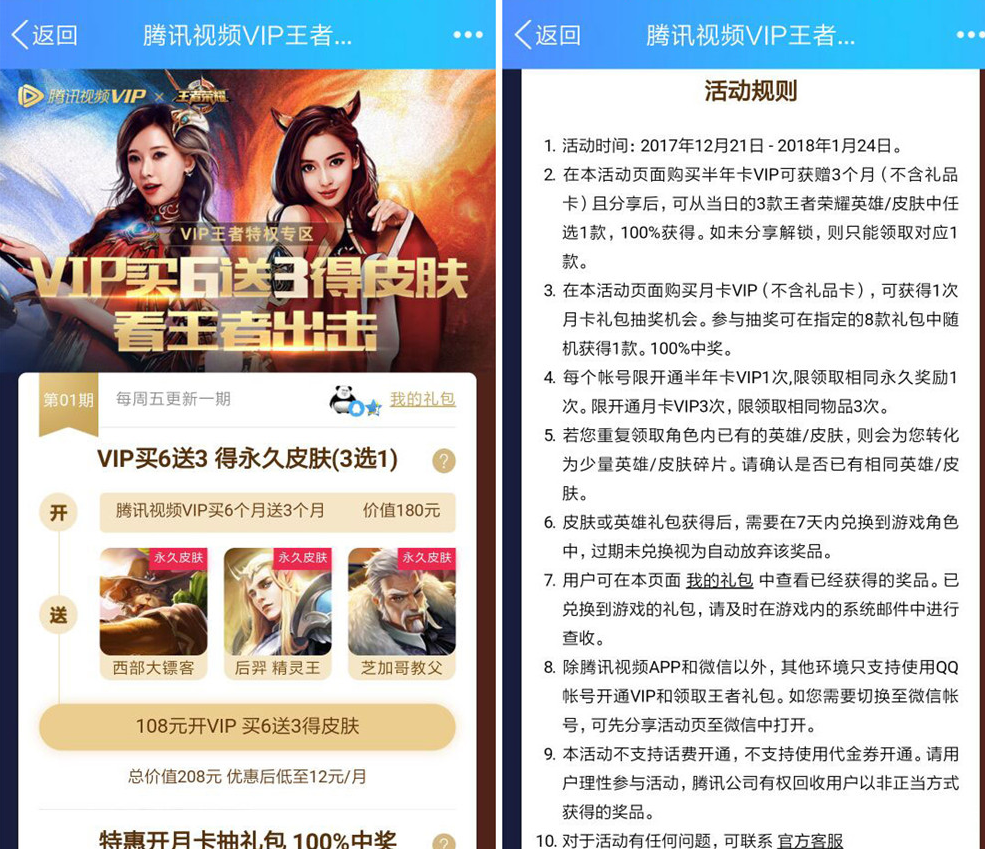Tap 108元开VIP 买6送3得皮肤 button
This screenshot has height=849, width=985.
247,727
